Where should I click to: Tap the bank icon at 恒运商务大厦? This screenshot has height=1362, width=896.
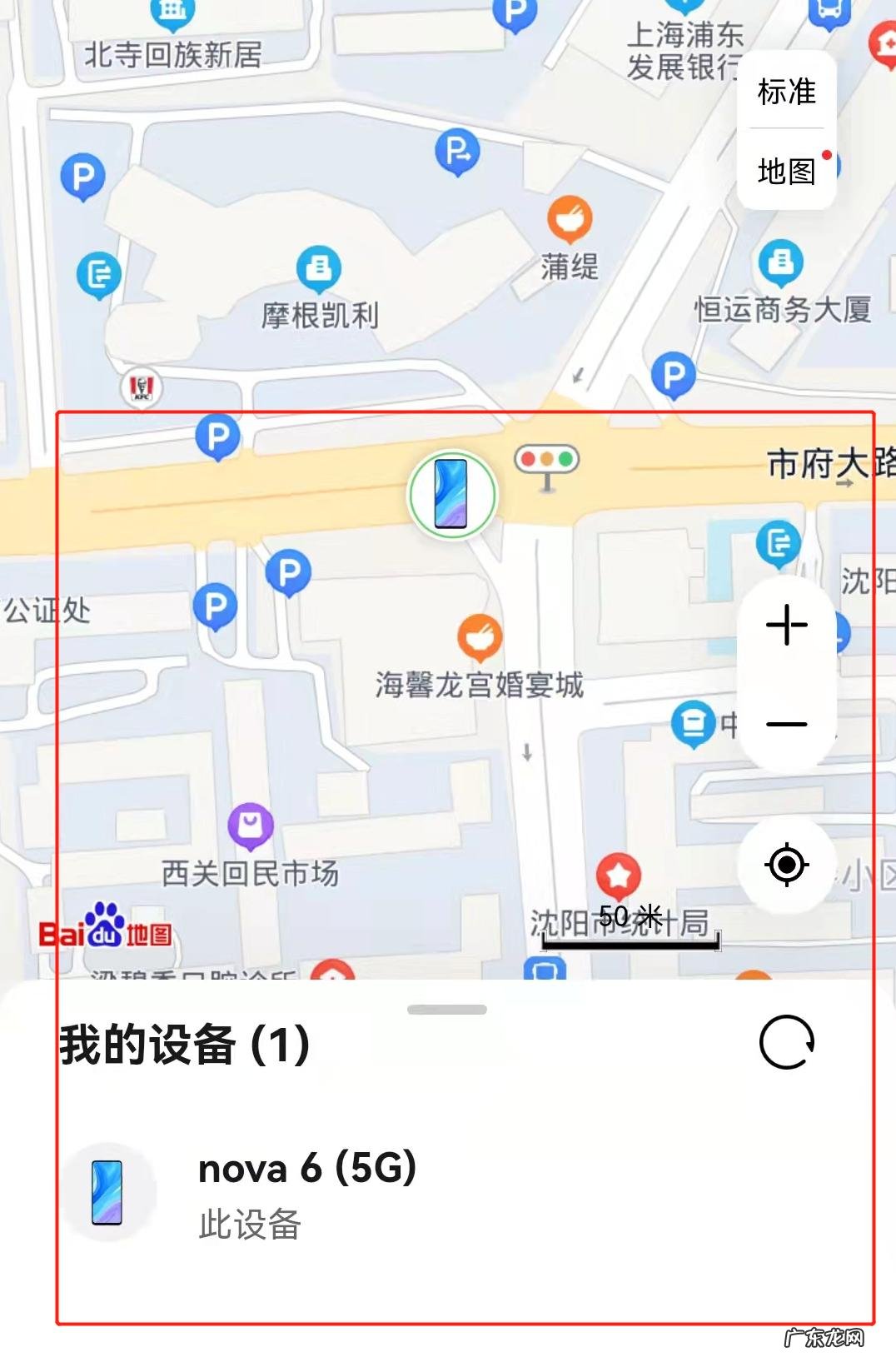click(779, 259)
